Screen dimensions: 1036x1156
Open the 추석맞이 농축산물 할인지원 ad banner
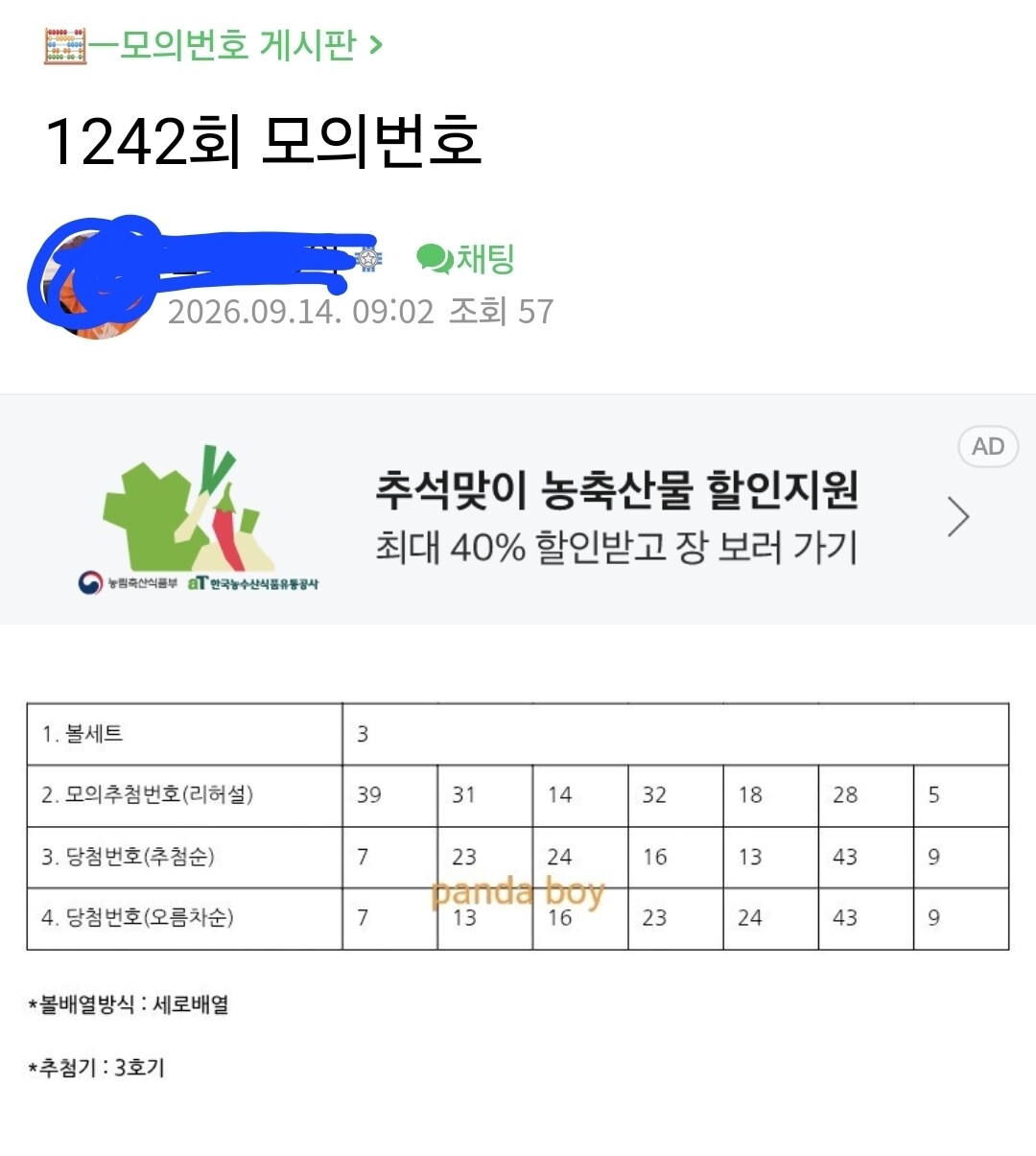[x=518, y=509]
